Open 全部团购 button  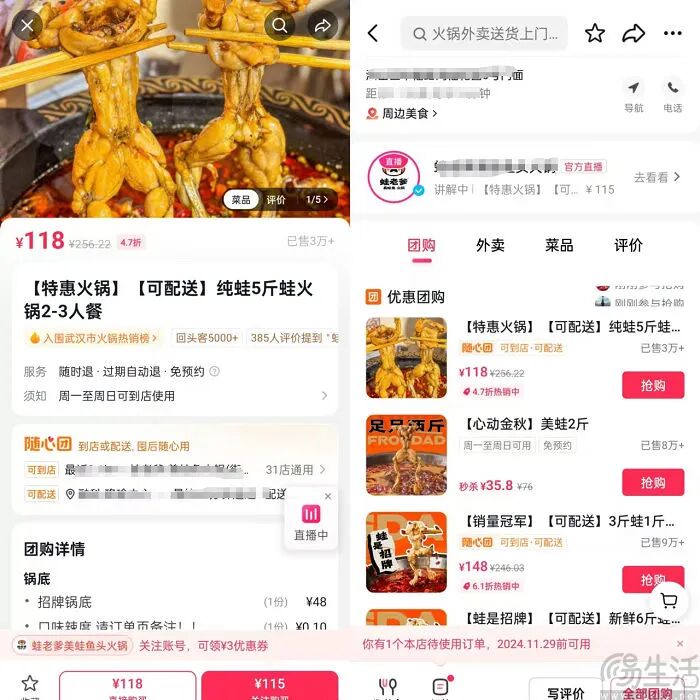(x=647, y=692)
